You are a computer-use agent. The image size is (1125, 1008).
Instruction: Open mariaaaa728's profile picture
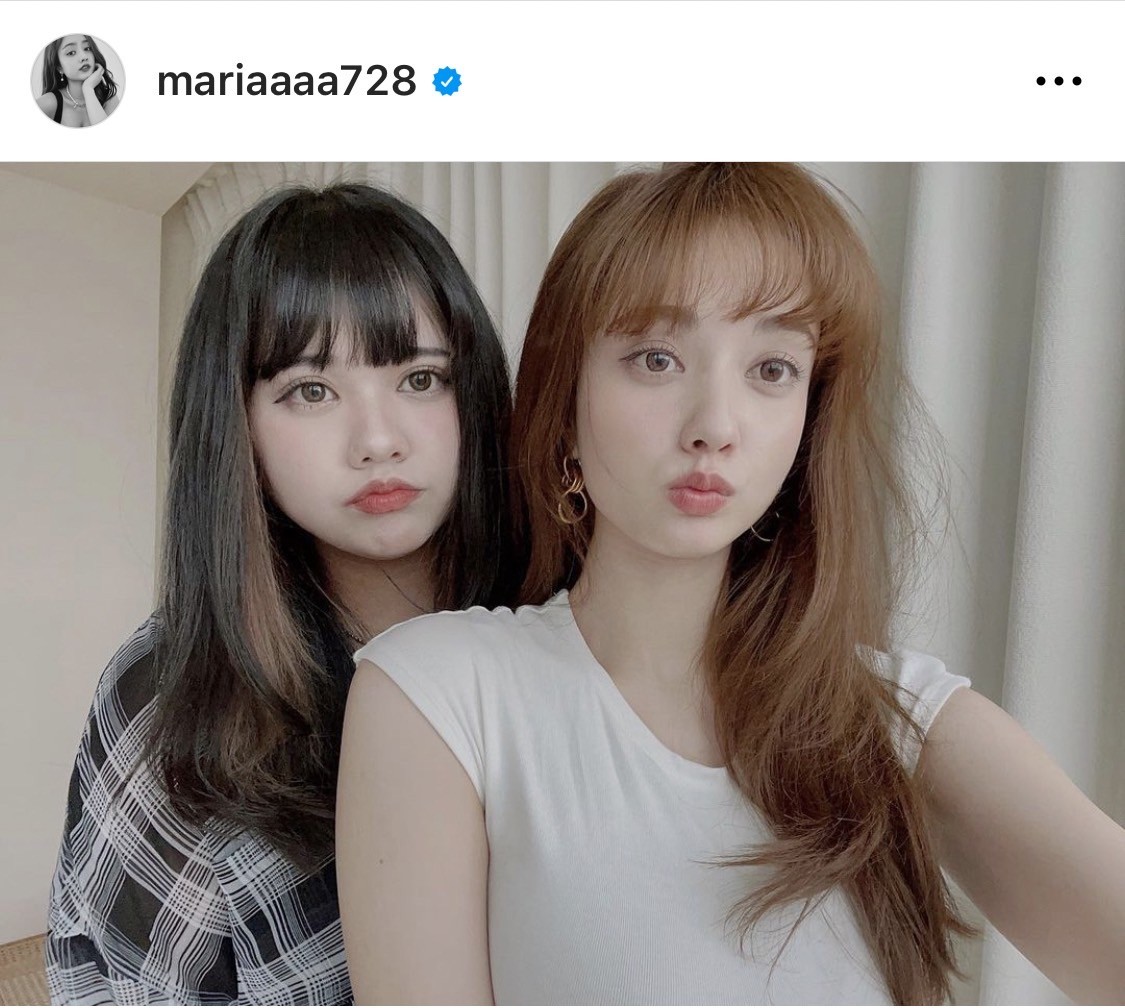point(78,81)
